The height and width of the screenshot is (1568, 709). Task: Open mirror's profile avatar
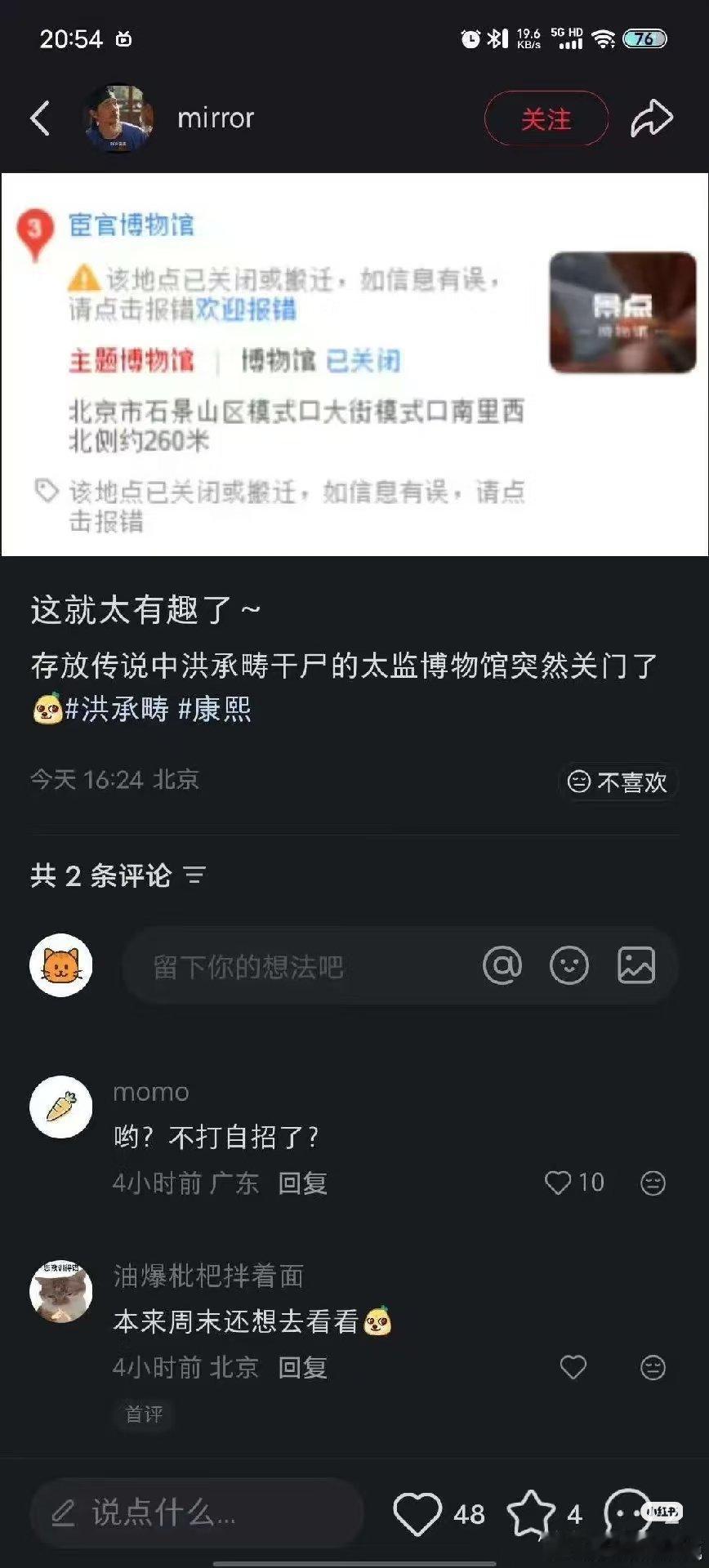tap(118, 118)
